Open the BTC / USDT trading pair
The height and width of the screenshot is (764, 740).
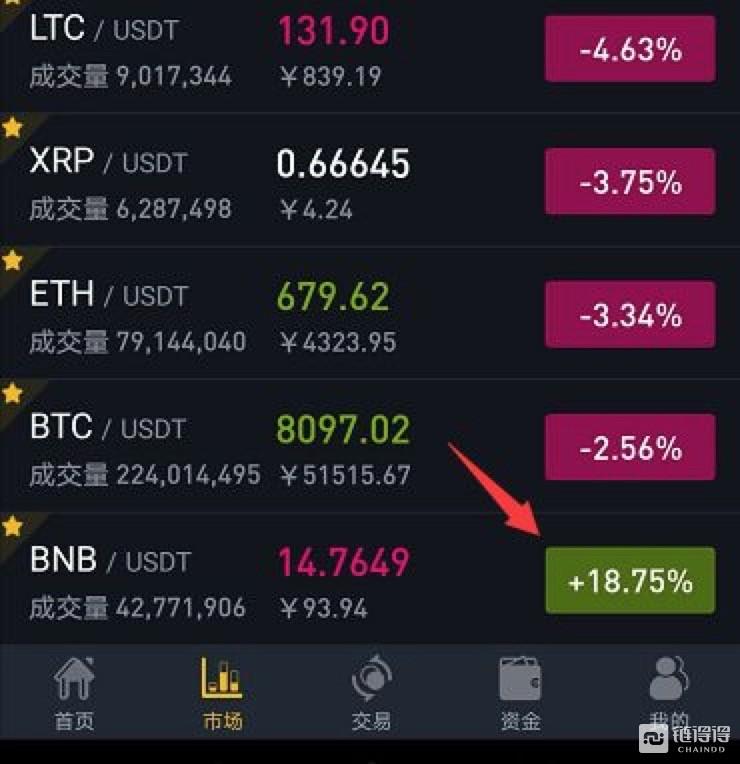point(108,428)
